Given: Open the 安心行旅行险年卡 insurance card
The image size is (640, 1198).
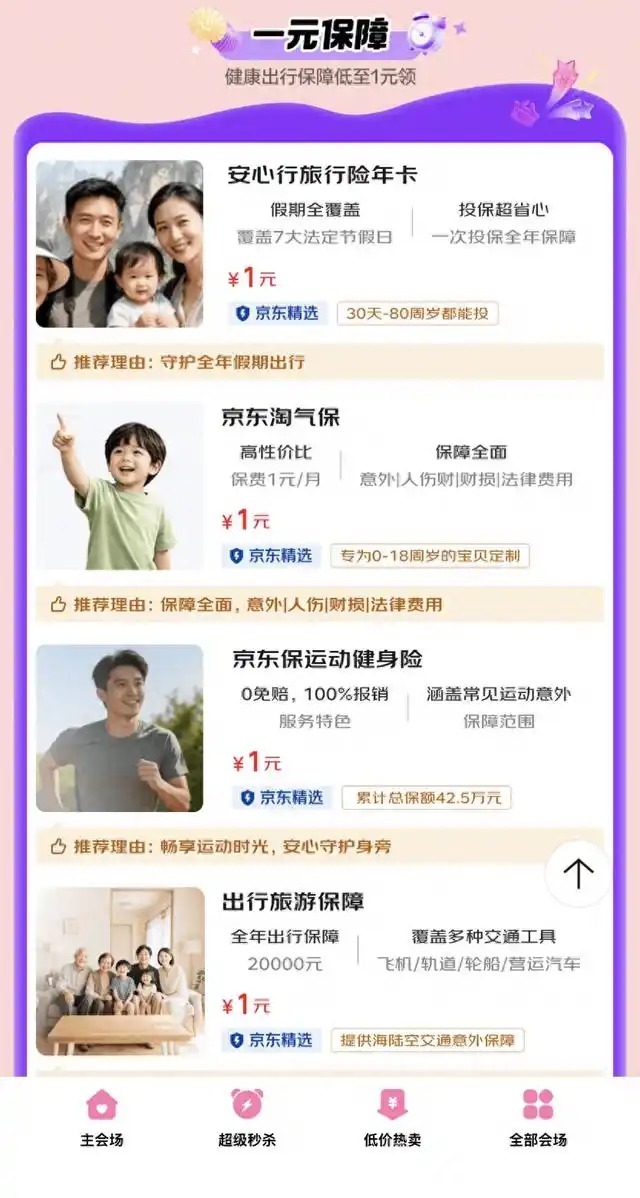Looking at the screenshot, I should (320, 244).
